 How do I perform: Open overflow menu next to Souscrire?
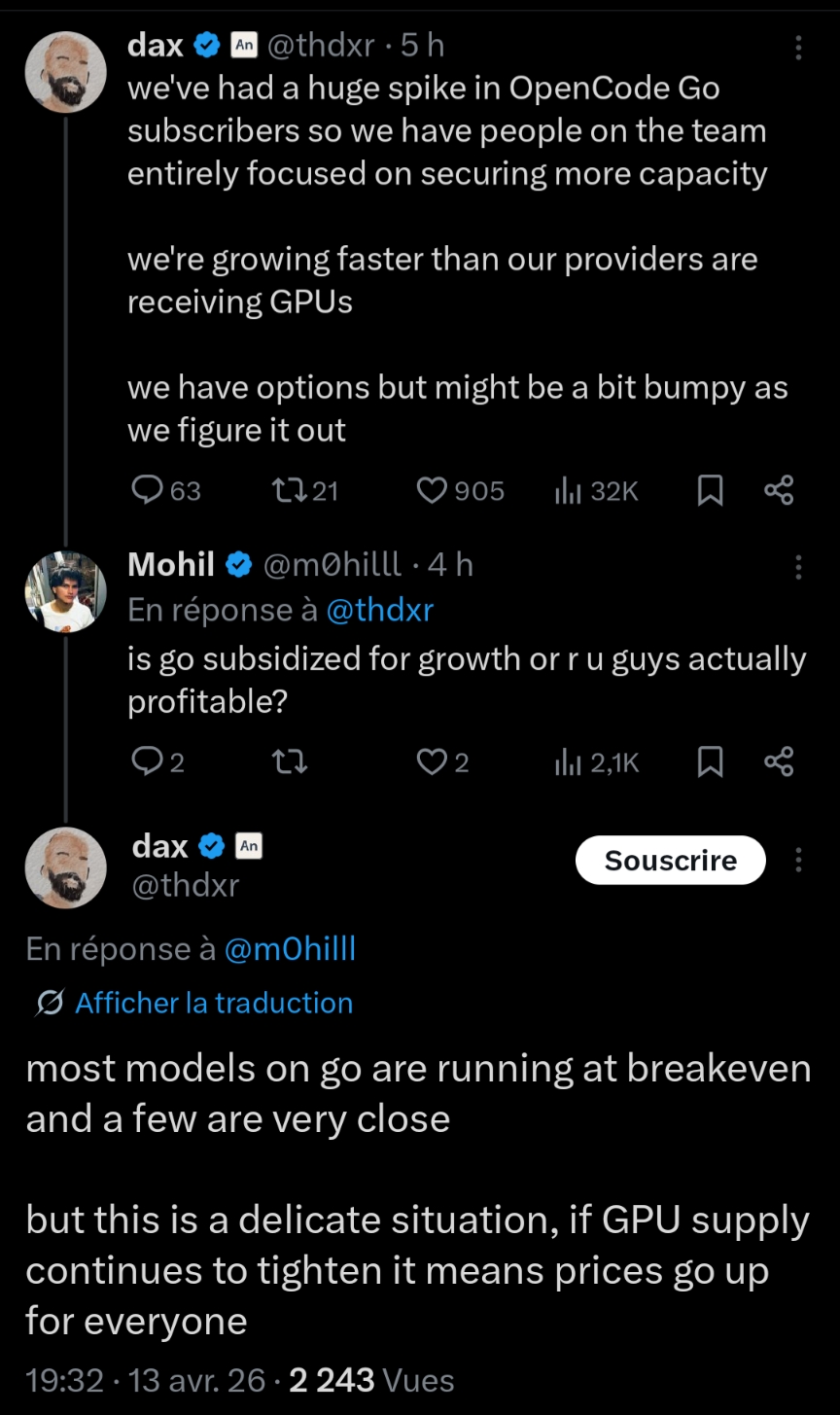[798, 861]
